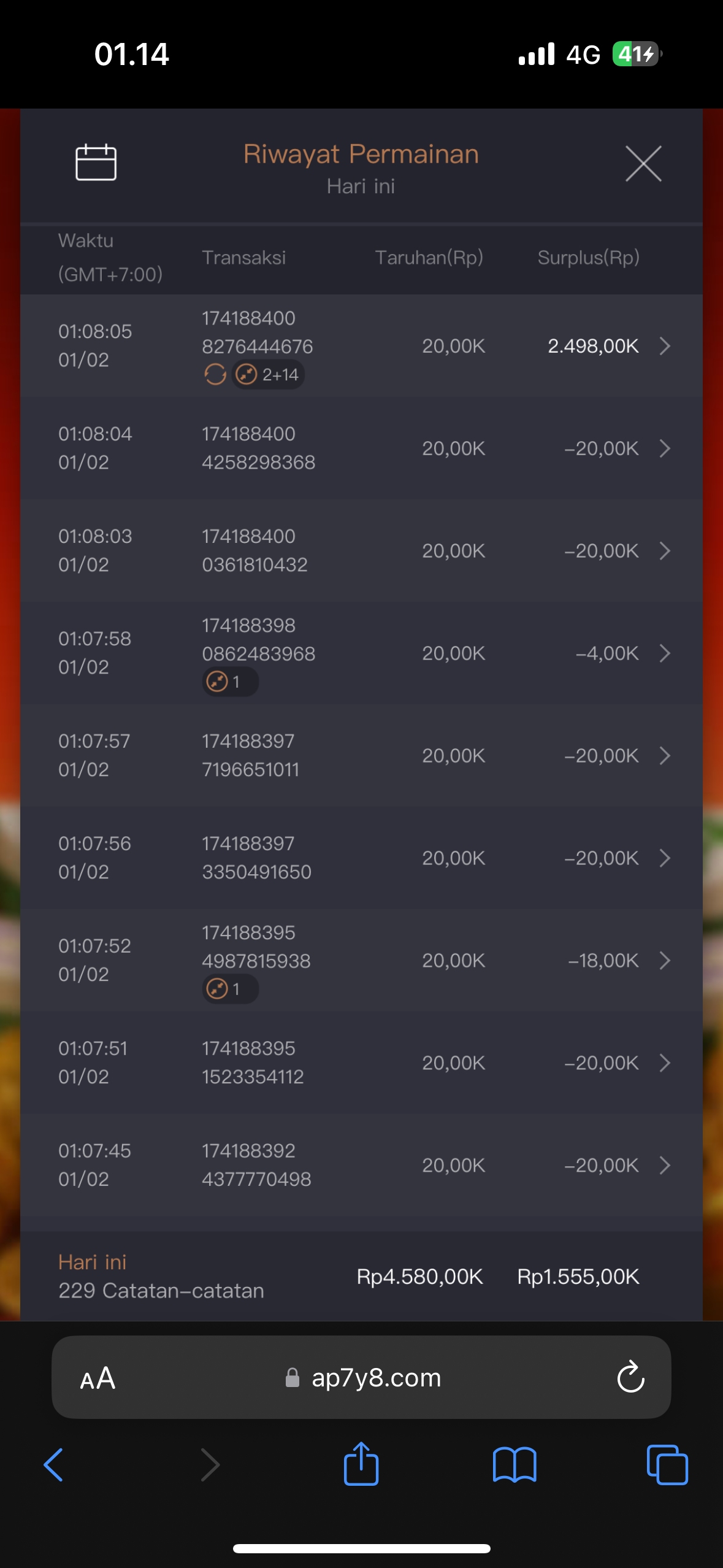
Task: Open transaction 4377770498 at 01:07:45
Action: point(665,1166)
